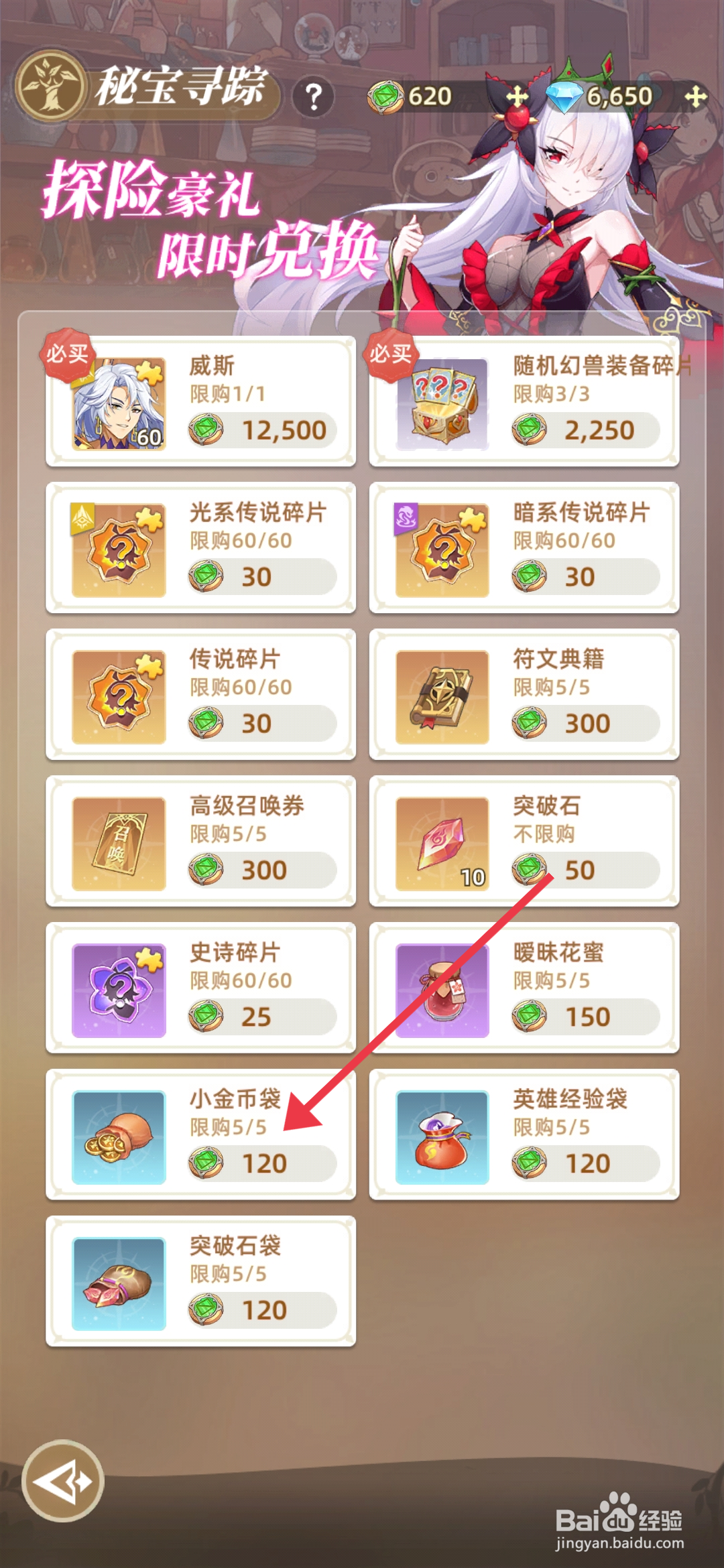Select the 威斯 hero portrait icon
The width and height of the screenshot is (724, 1568).
[119, 402]
